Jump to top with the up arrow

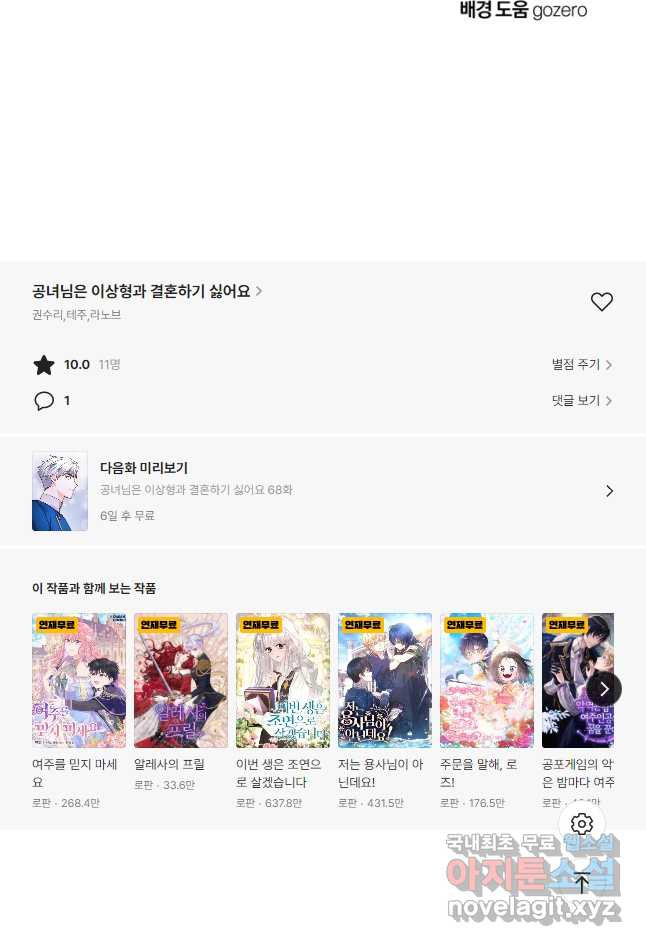[582, 882]
